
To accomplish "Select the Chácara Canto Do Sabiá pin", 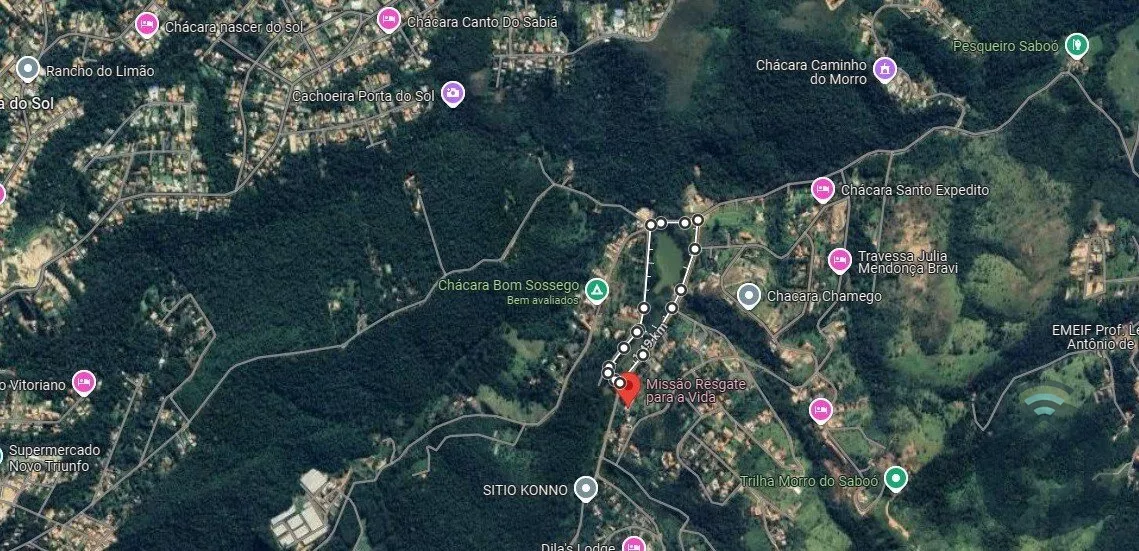I will pos(389,20).
